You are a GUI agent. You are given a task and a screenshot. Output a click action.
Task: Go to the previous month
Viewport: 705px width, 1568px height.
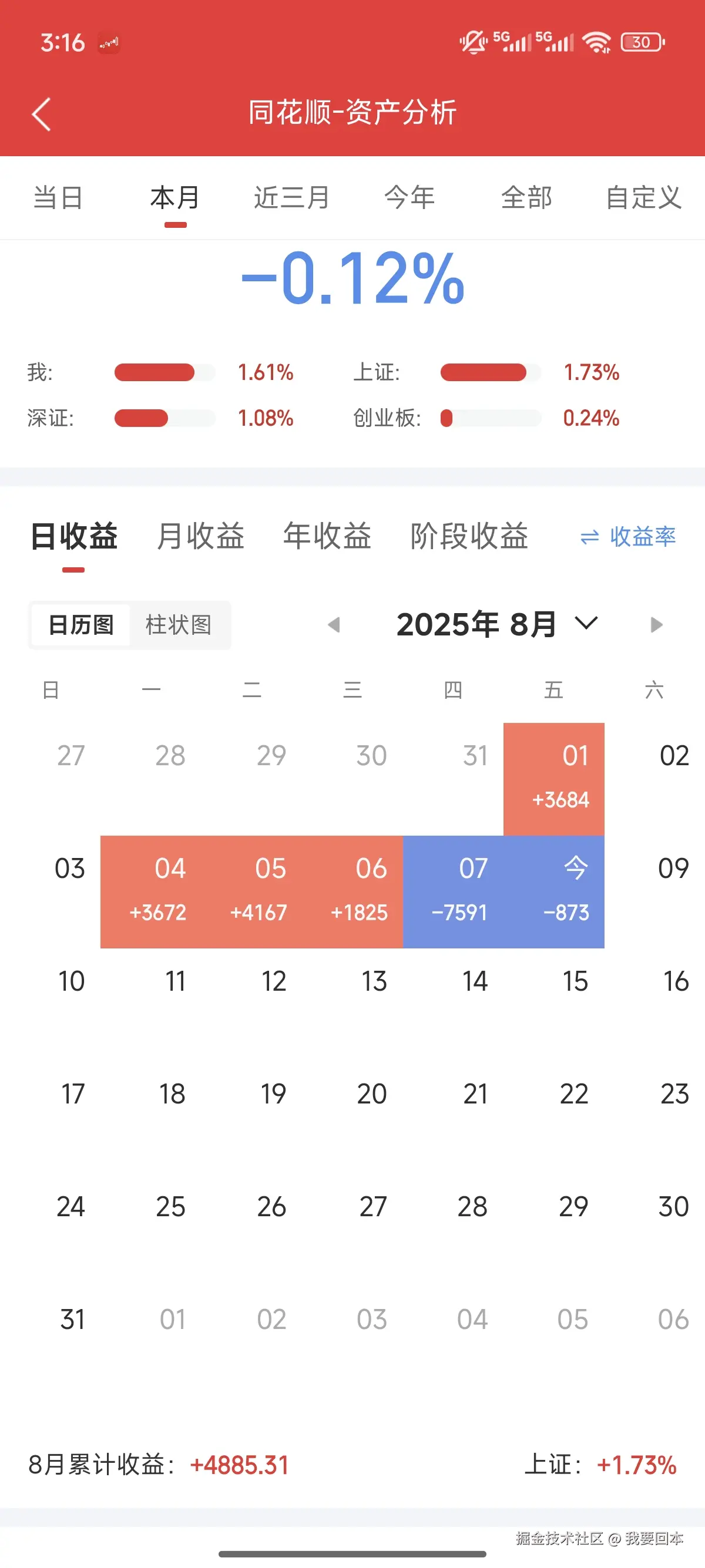click(x=334, y=624)
